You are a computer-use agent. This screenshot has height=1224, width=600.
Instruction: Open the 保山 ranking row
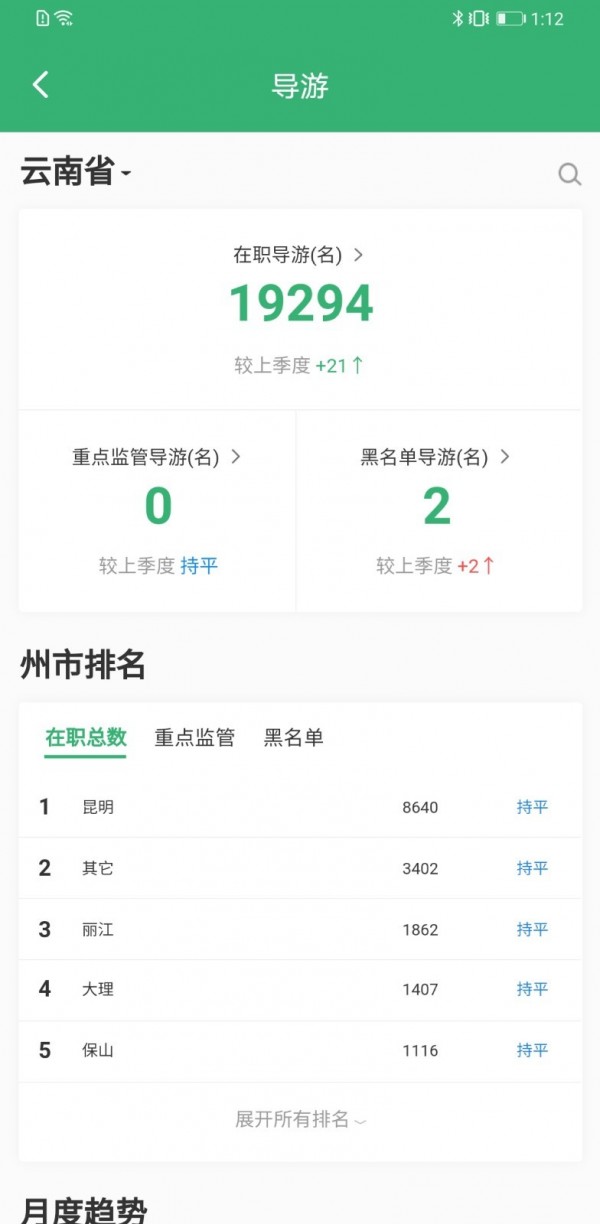pyautogui.click(x=300, y=1050)
